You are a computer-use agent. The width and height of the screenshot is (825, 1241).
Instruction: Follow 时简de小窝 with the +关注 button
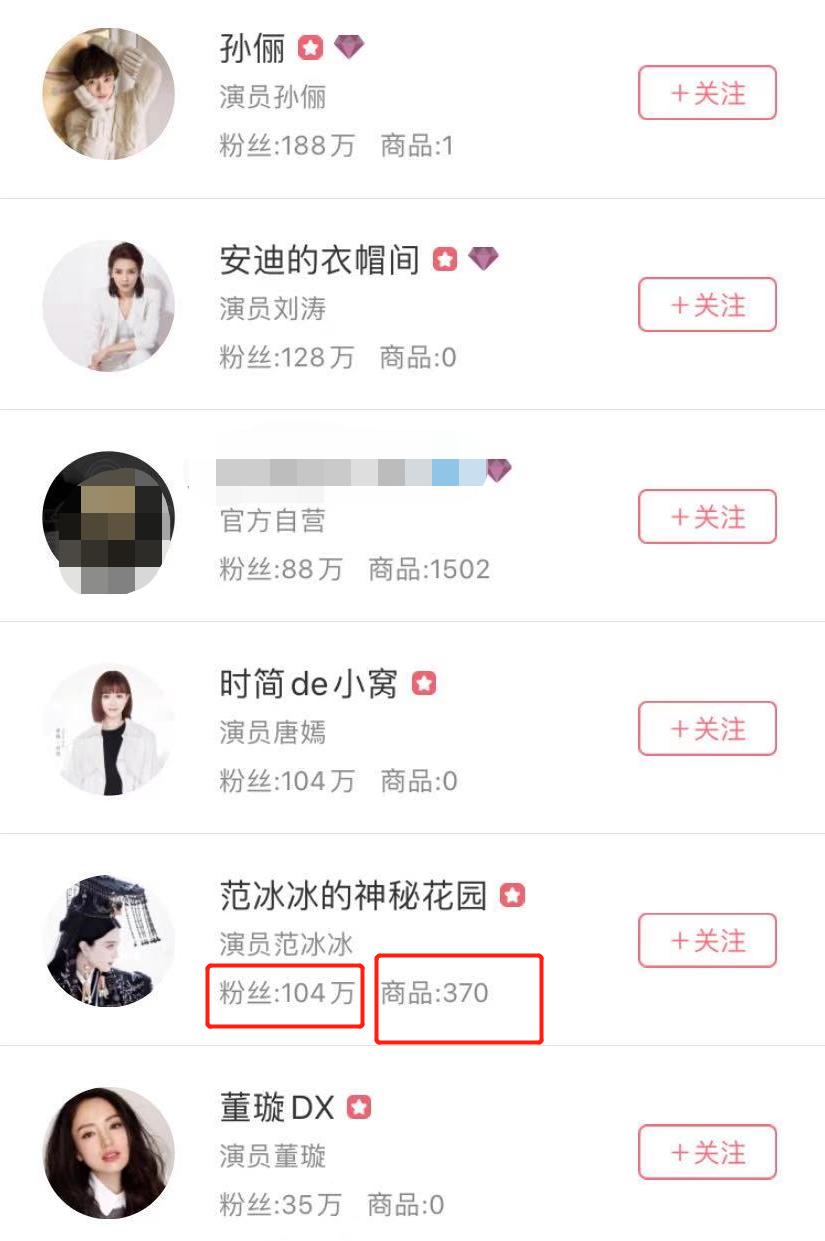[707, 730]
